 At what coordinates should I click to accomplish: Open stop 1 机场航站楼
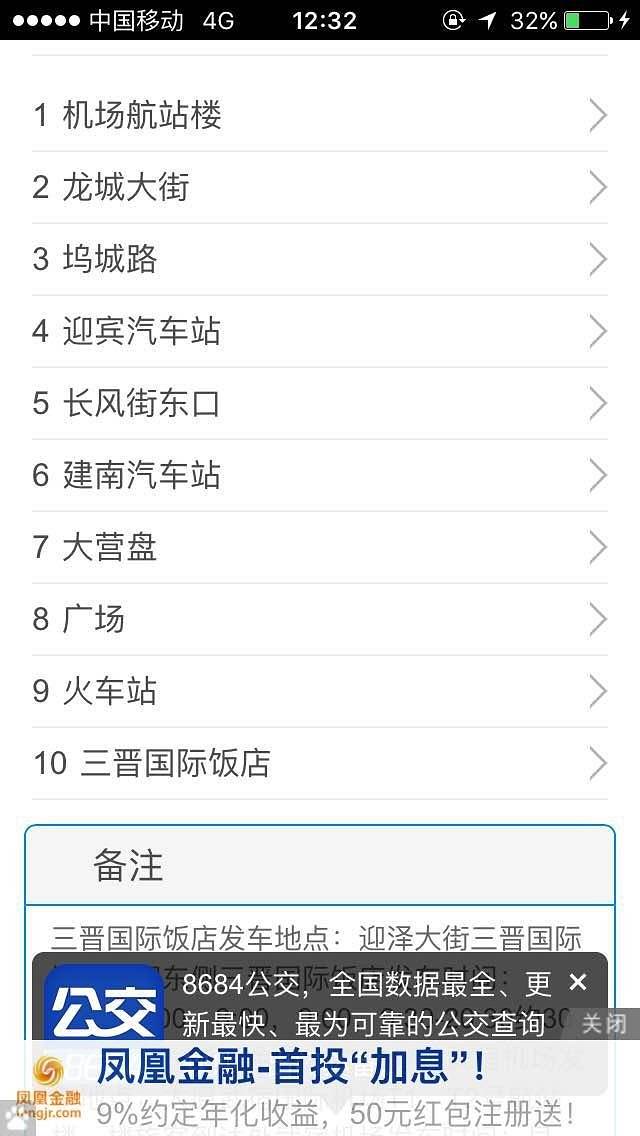point(320,116)
